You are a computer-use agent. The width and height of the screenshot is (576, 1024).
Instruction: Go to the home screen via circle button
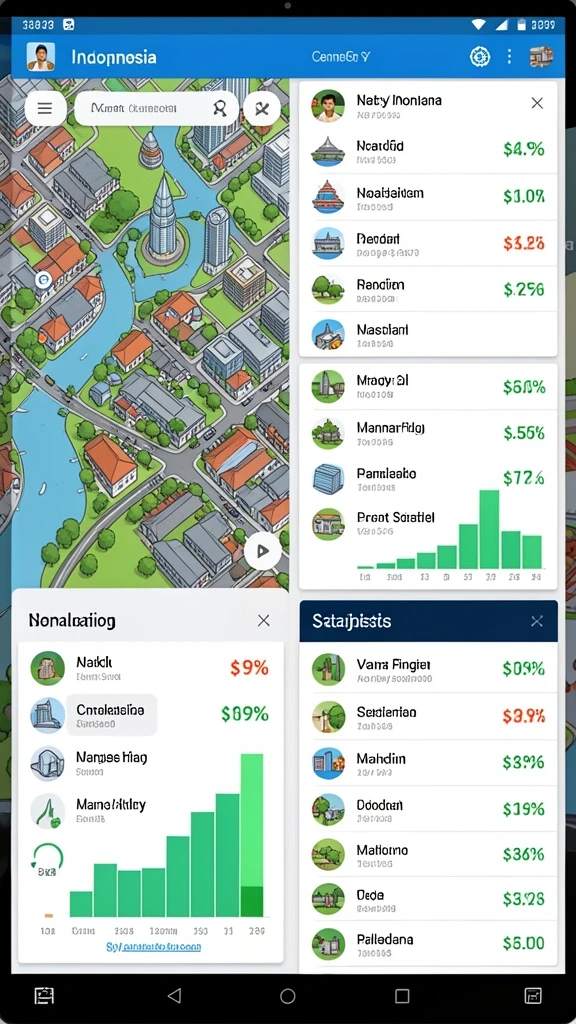[x=288, y=995]
